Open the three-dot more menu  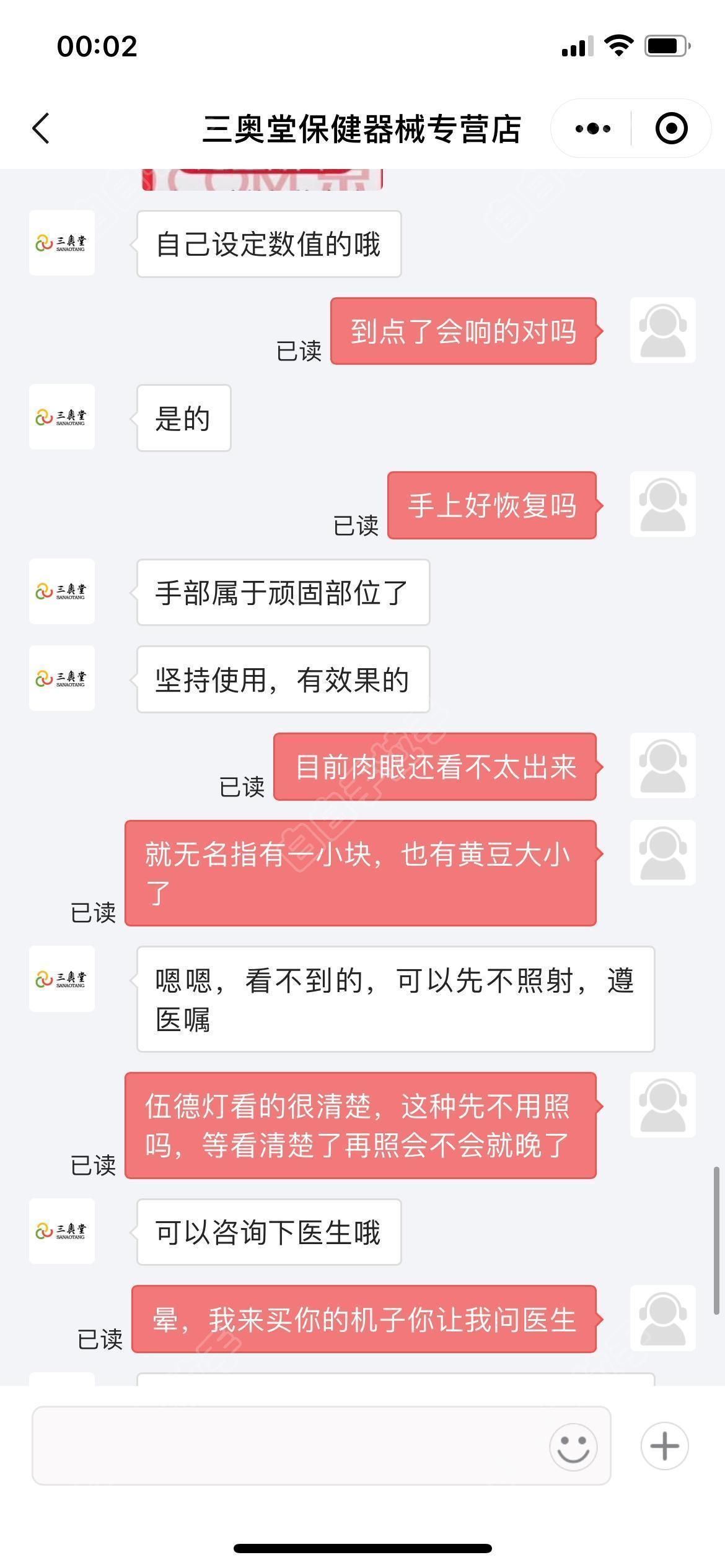pos(592,128)
